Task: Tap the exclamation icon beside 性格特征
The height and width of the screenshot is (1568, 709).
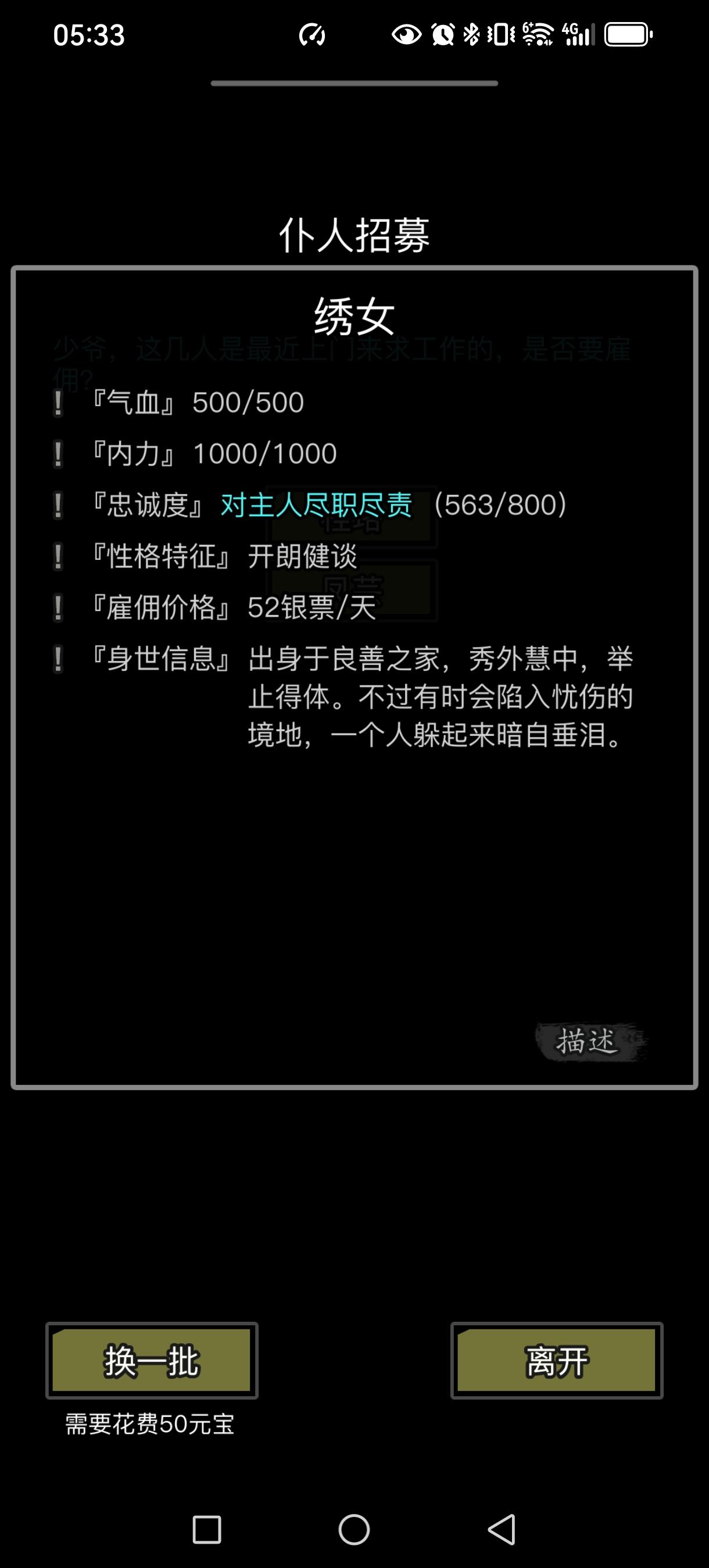Action: pyautogui.click(x=59, y=556)
